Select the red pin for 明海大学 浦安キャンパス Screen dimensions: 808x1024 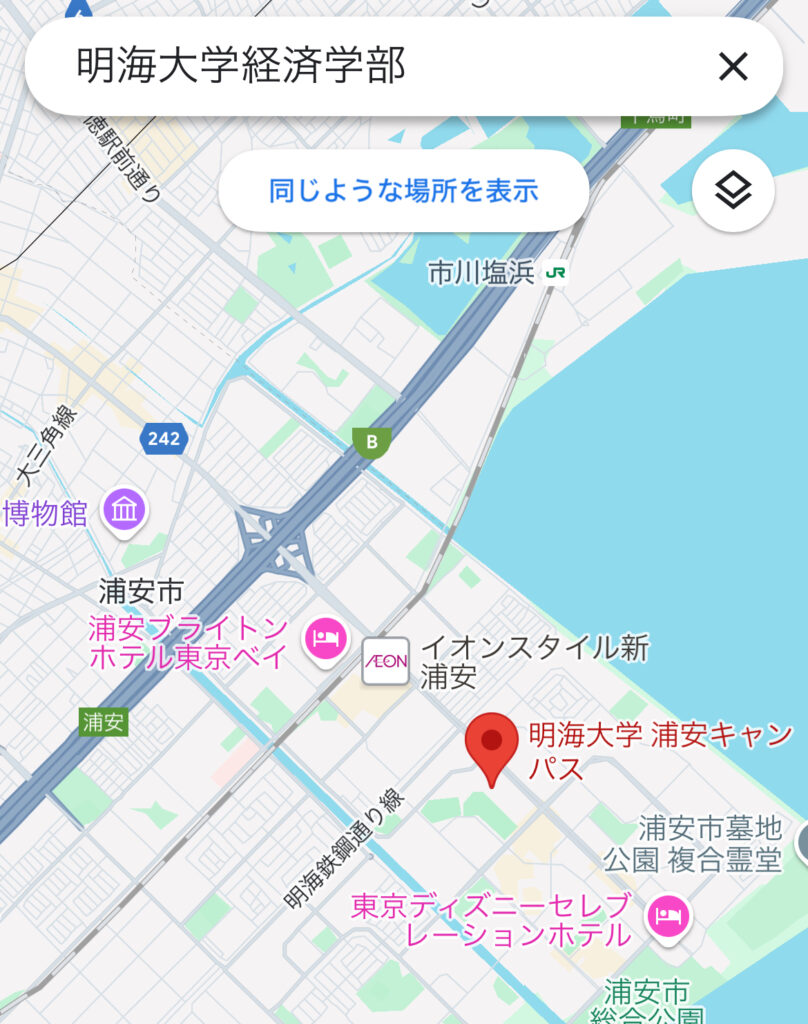(x=492, y=745)
